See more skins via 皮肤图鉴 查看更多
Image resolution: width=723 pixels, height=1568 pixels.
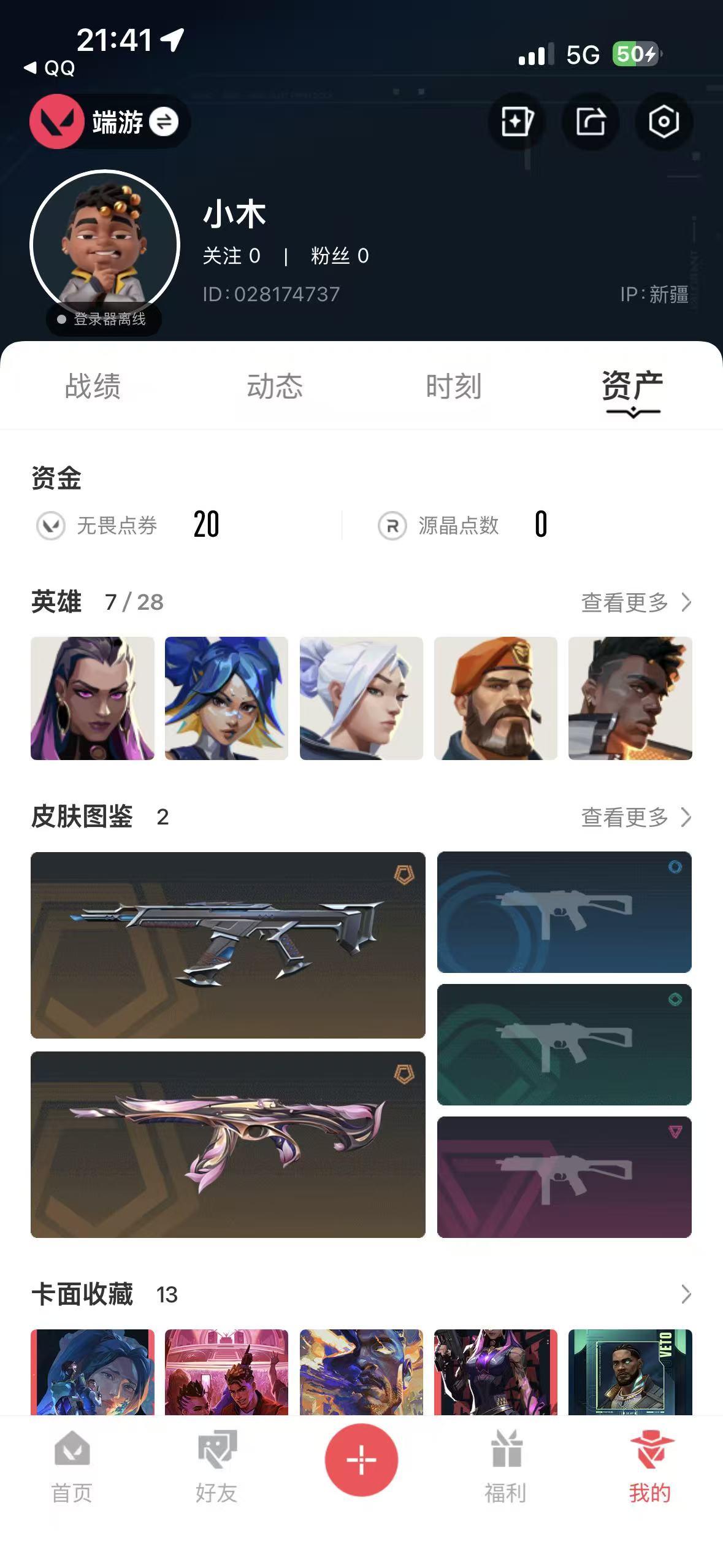[636, 817]
